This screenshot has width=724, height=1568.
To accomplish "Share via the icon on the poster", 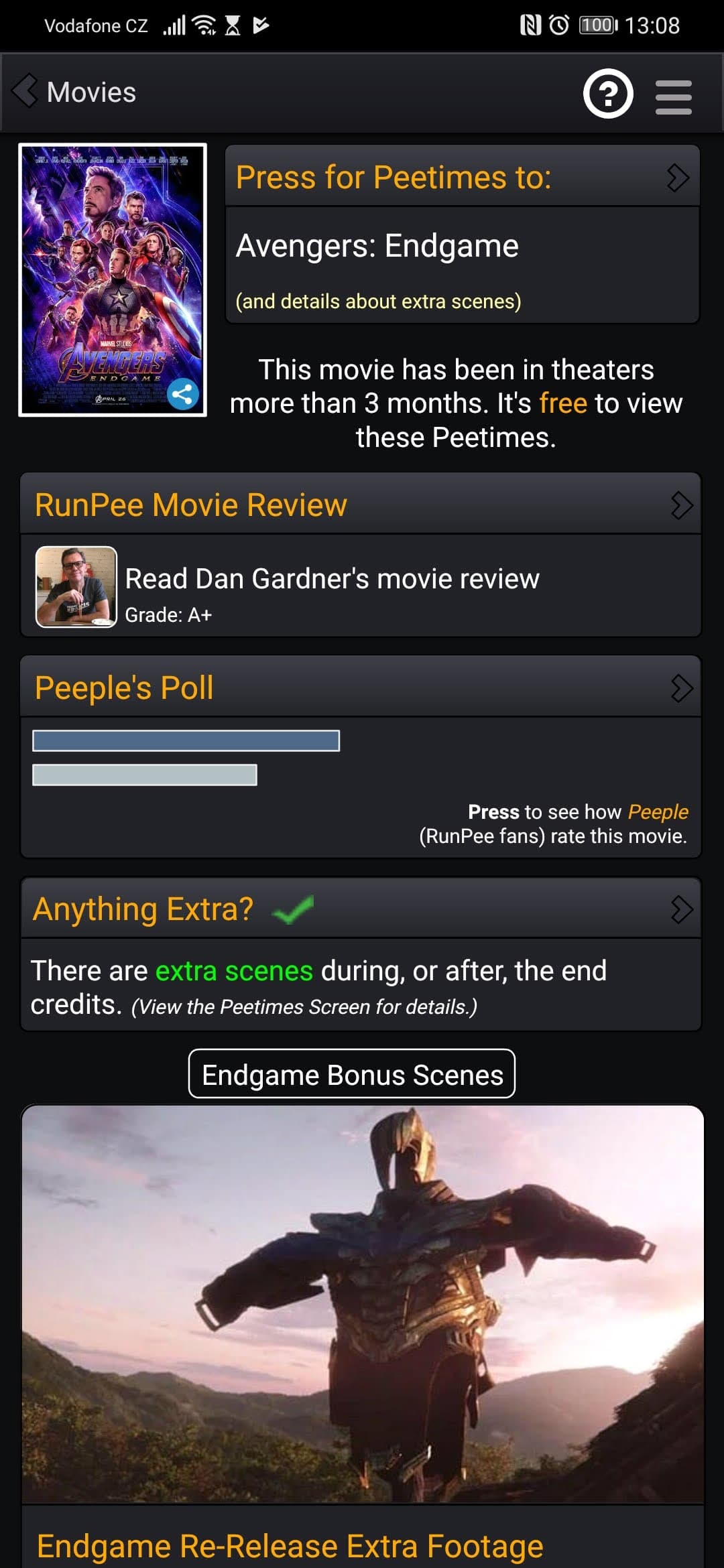I will [x=182, y=393].
